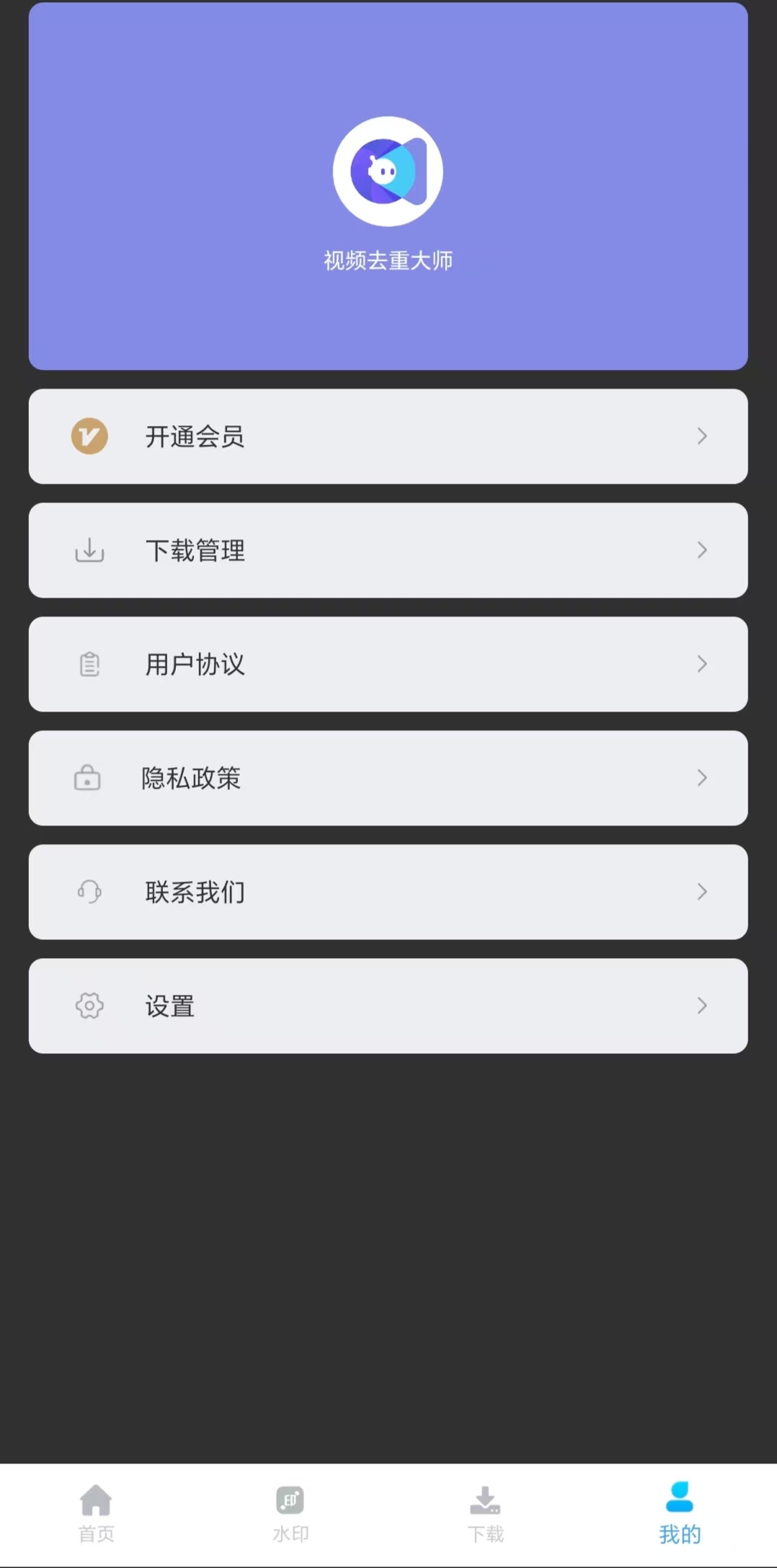View the 用户协议 user agreement
The image size is (777, 1568).
click(x=388, y=664)
